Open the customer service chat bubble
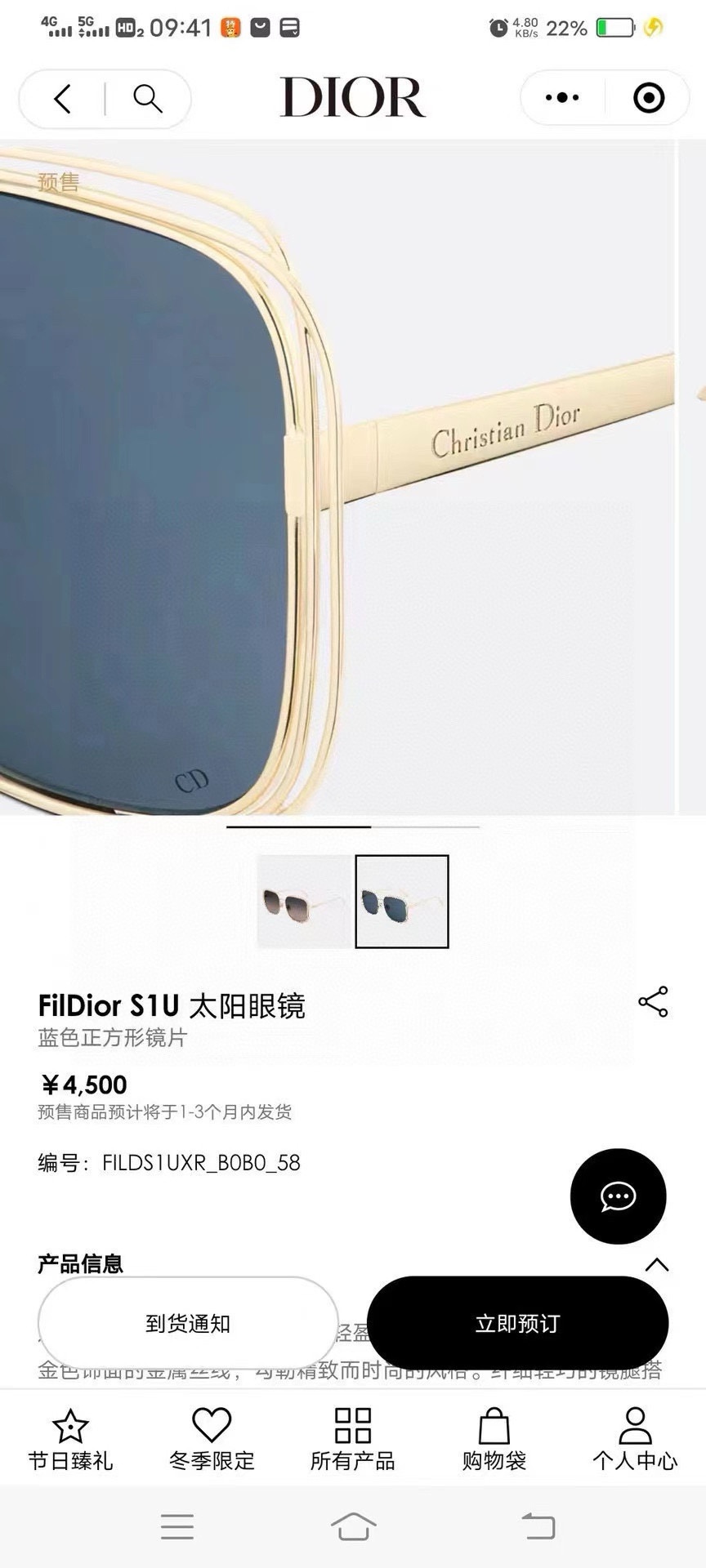Viewport: 706px width, 1568px height. 618,1196
